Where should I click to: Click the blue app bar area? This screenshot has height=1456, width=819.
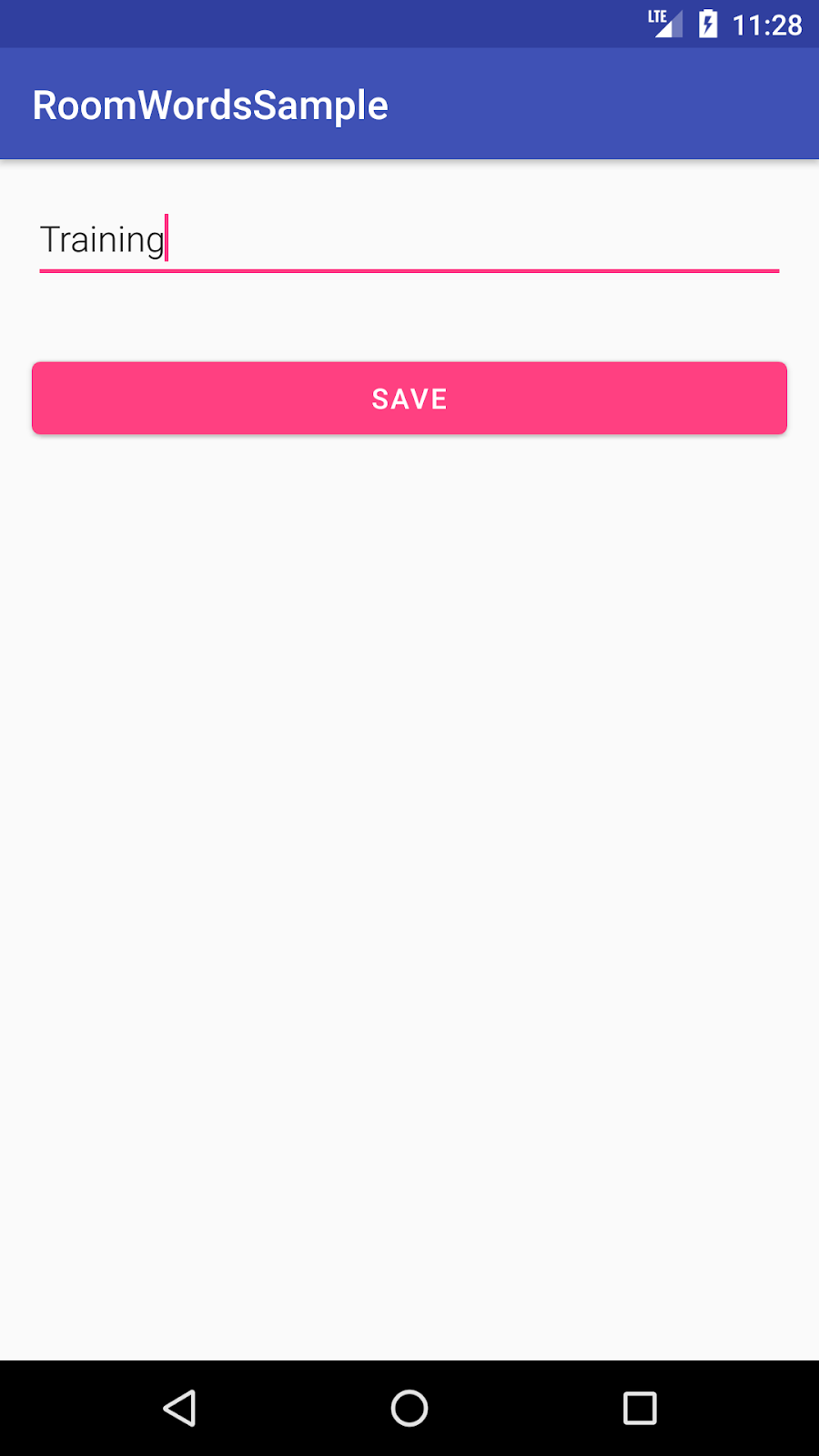click(x=546, y=104)
